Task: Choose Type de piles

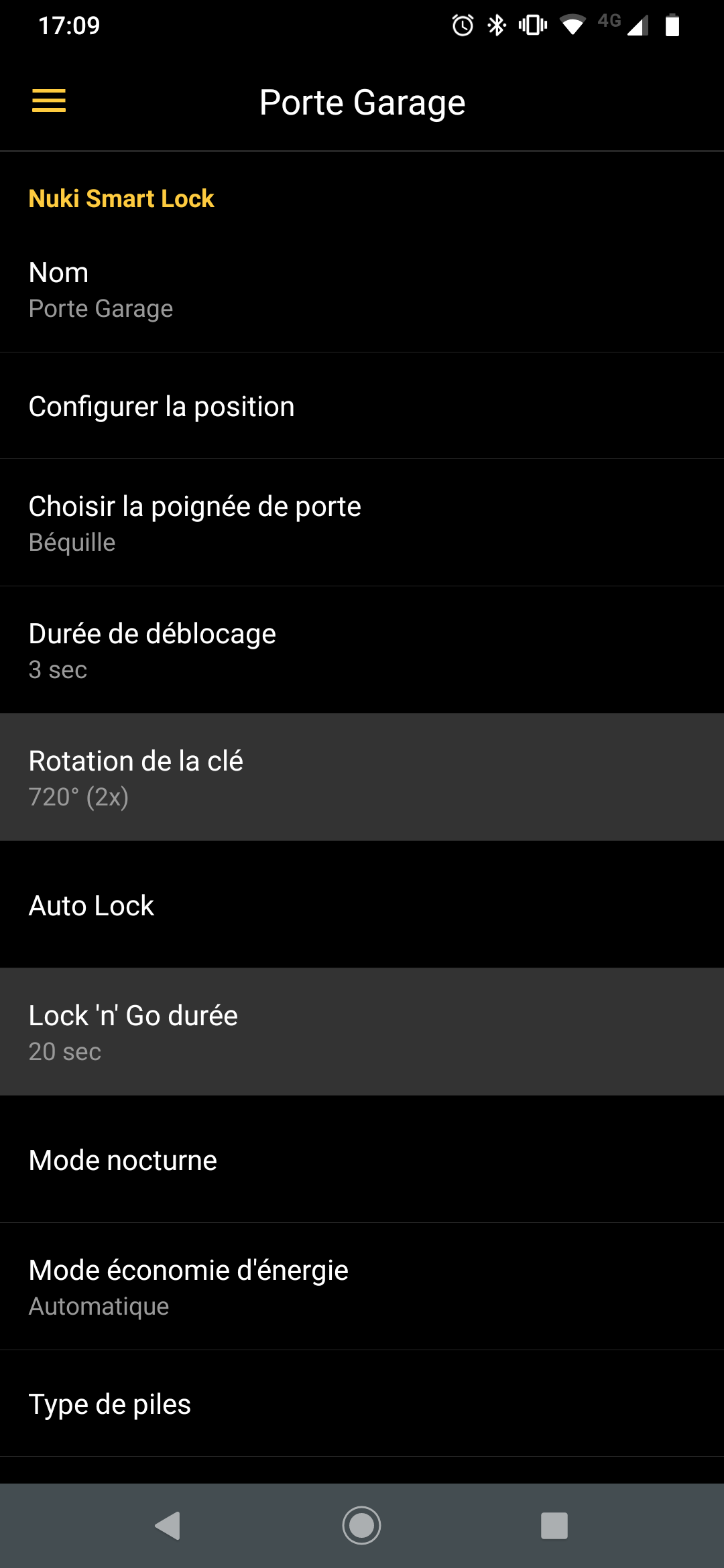Action: 362,1404
